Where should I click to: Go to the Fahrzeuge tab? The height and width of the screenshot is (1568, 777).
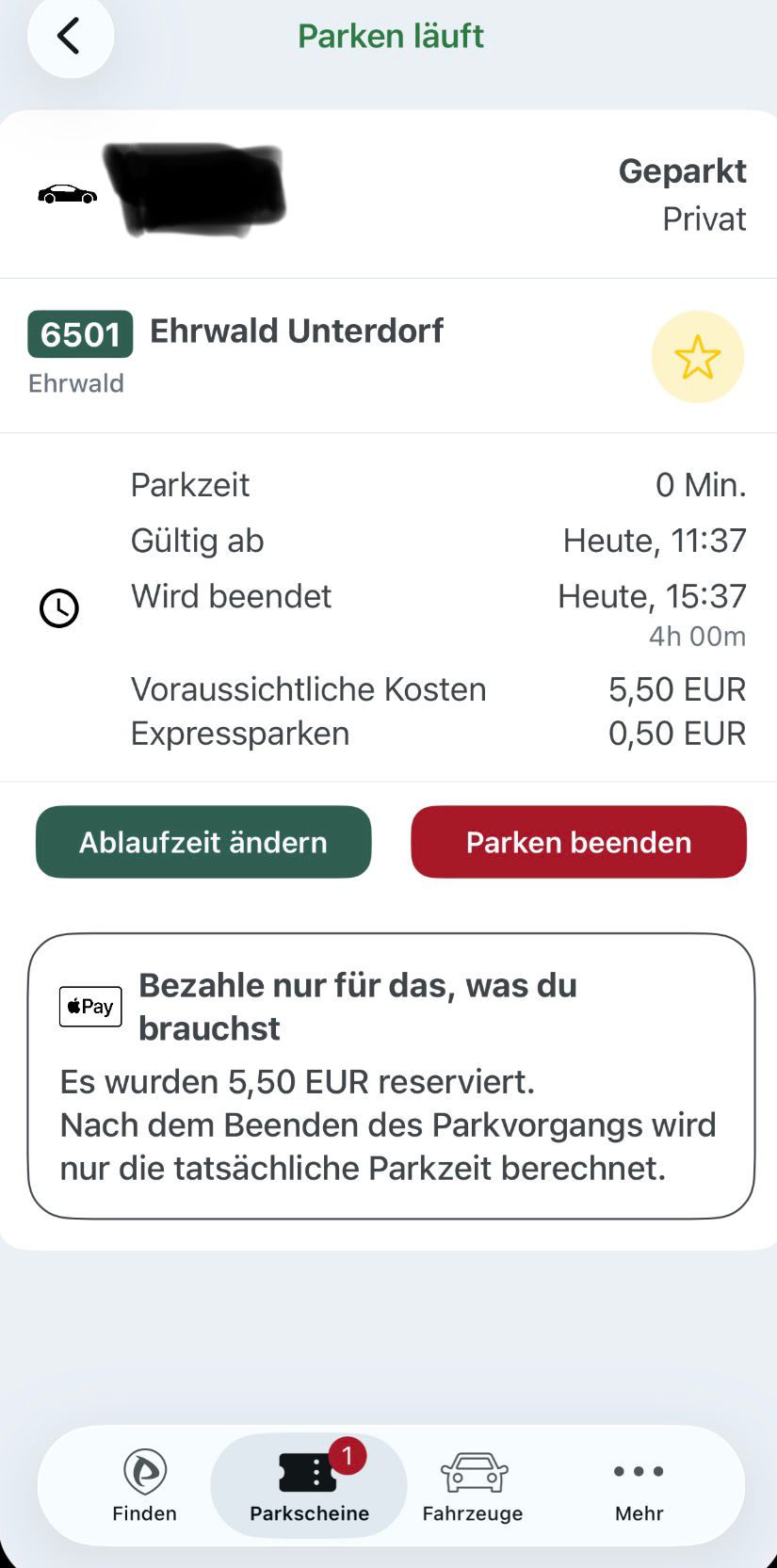[473, 1485]
